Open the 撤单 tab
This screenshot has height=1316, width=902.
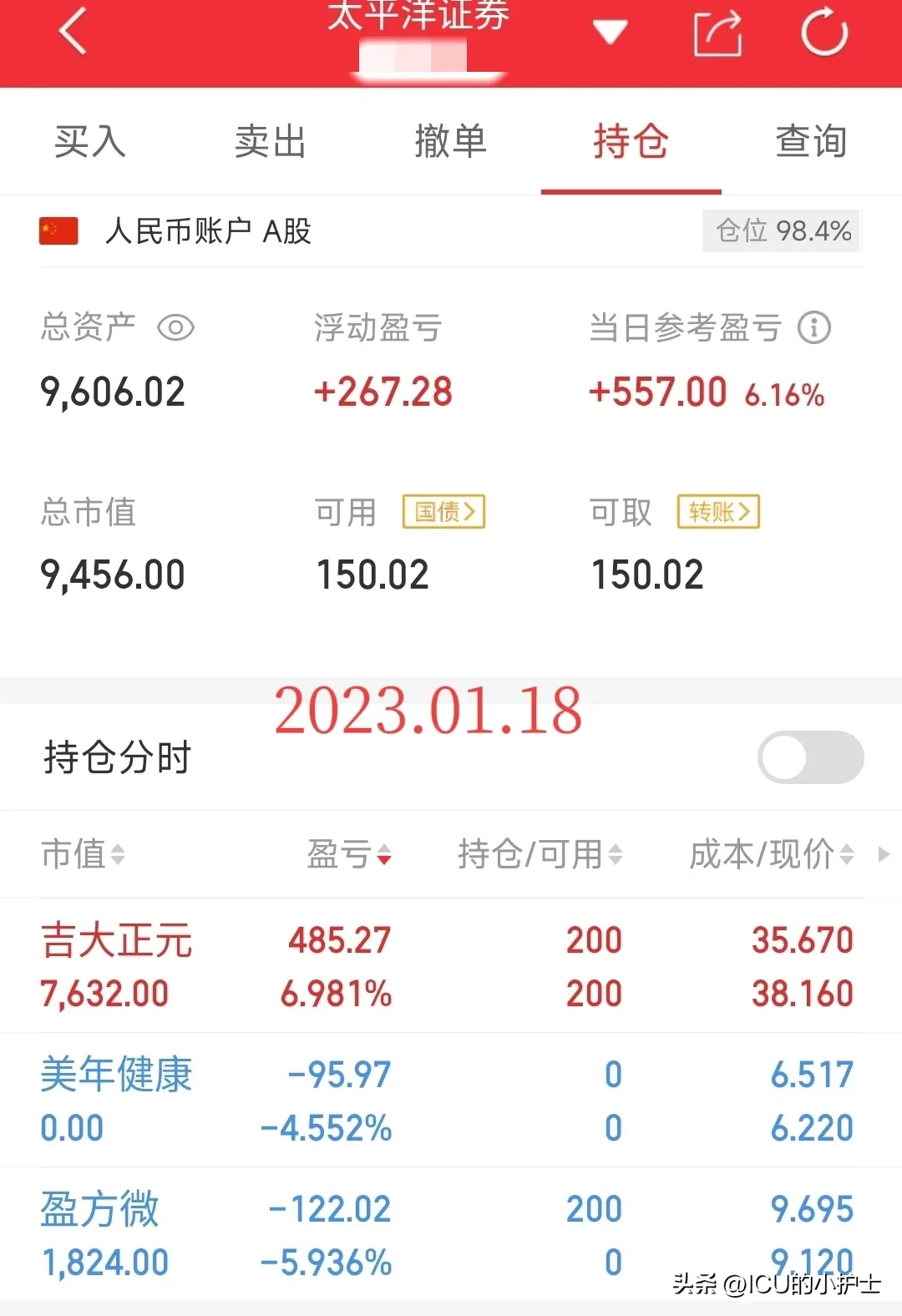click(x=451, y=141)
